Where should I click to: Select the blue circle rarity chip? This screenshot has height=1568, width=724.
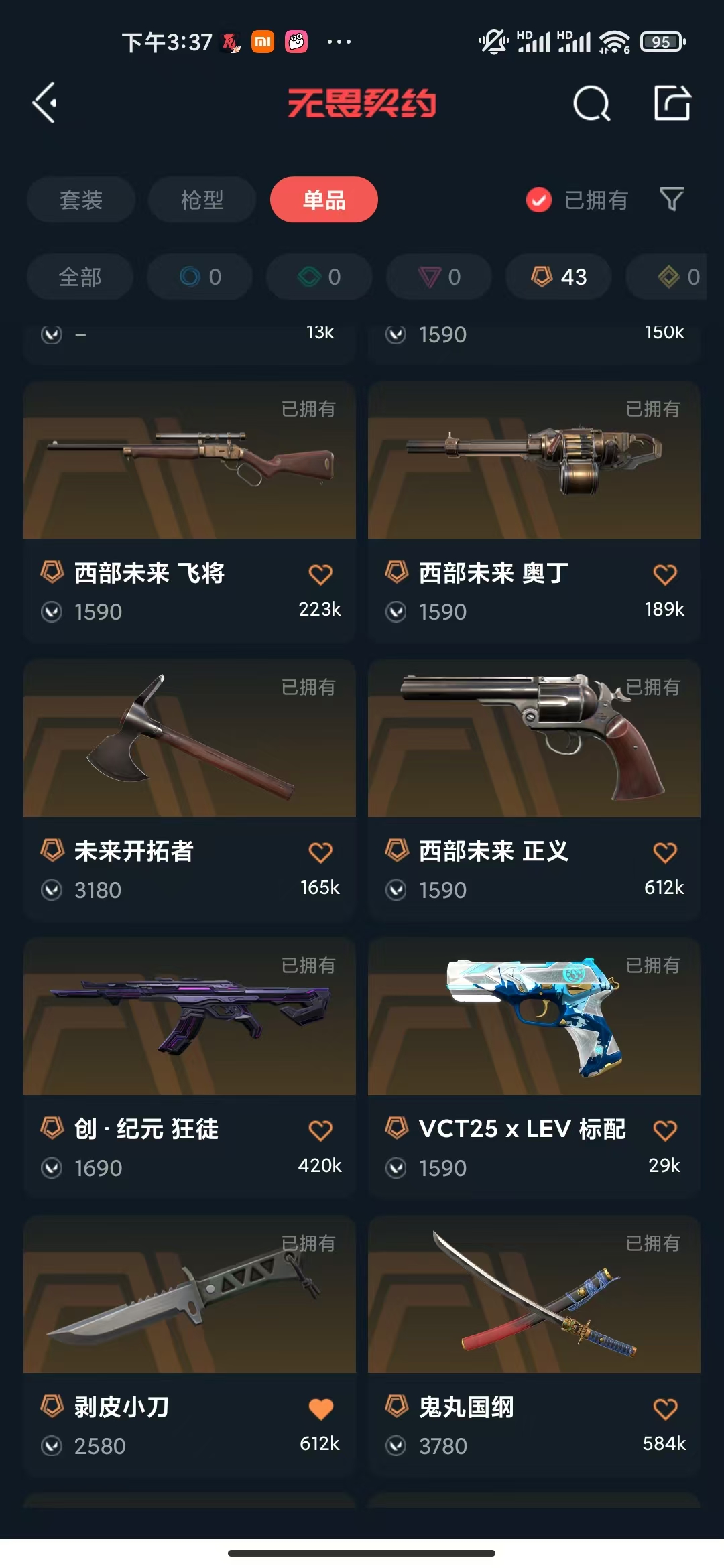[x=200, y=277]
